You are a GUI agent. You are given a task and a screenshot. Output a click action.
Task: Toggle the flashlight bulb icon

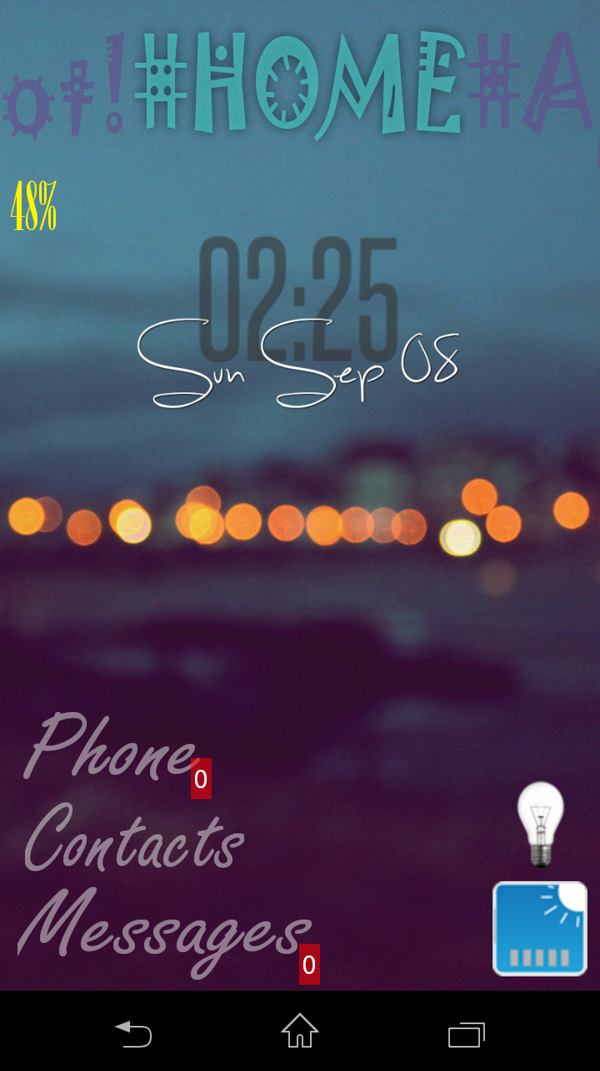(540, 823)
